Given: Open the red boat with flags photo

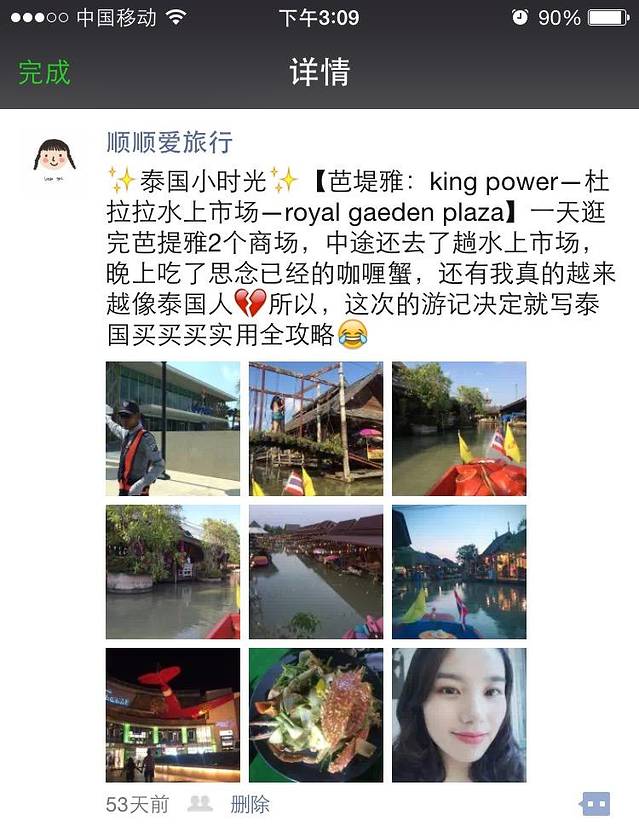Looking at the screenshot, I should pos(459,429).
